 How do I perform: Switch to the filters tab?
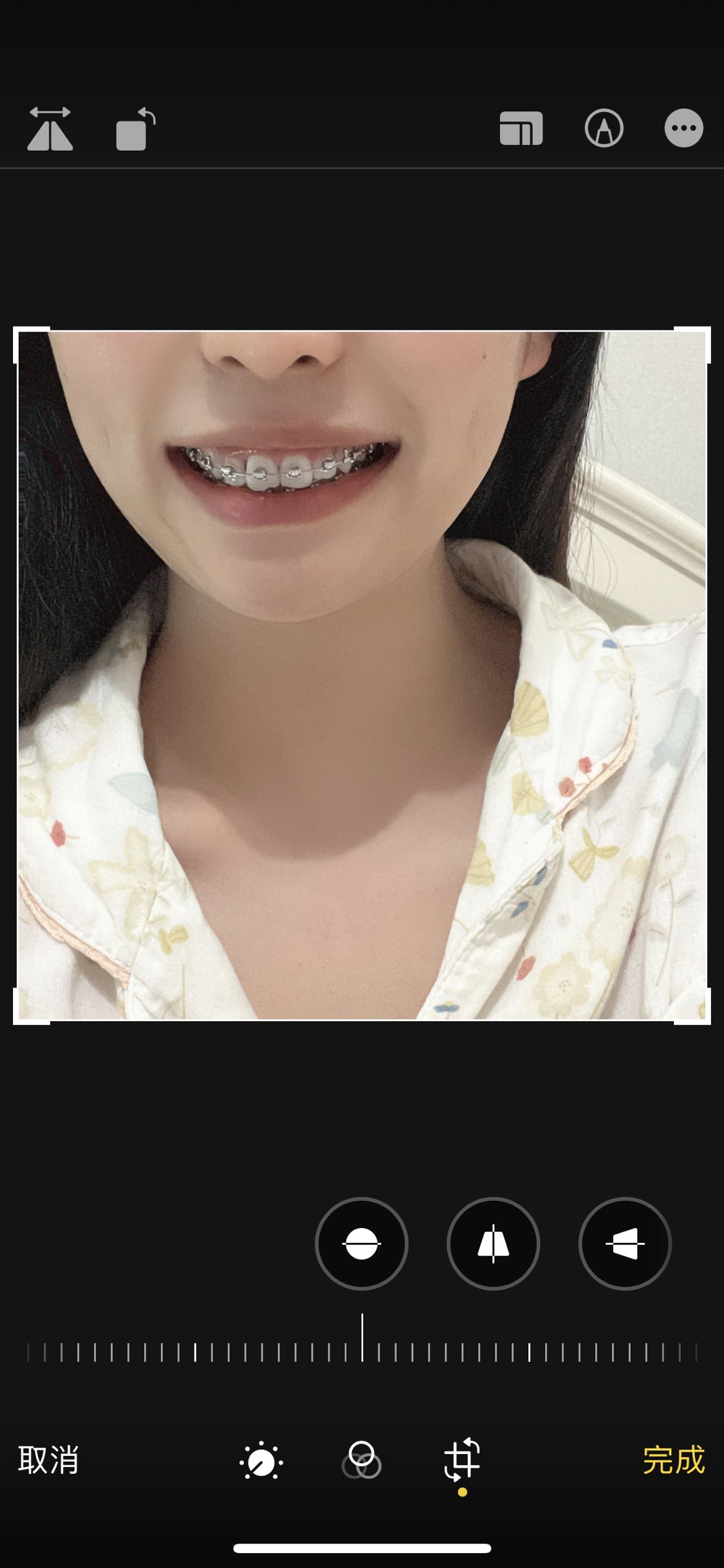361,1460
